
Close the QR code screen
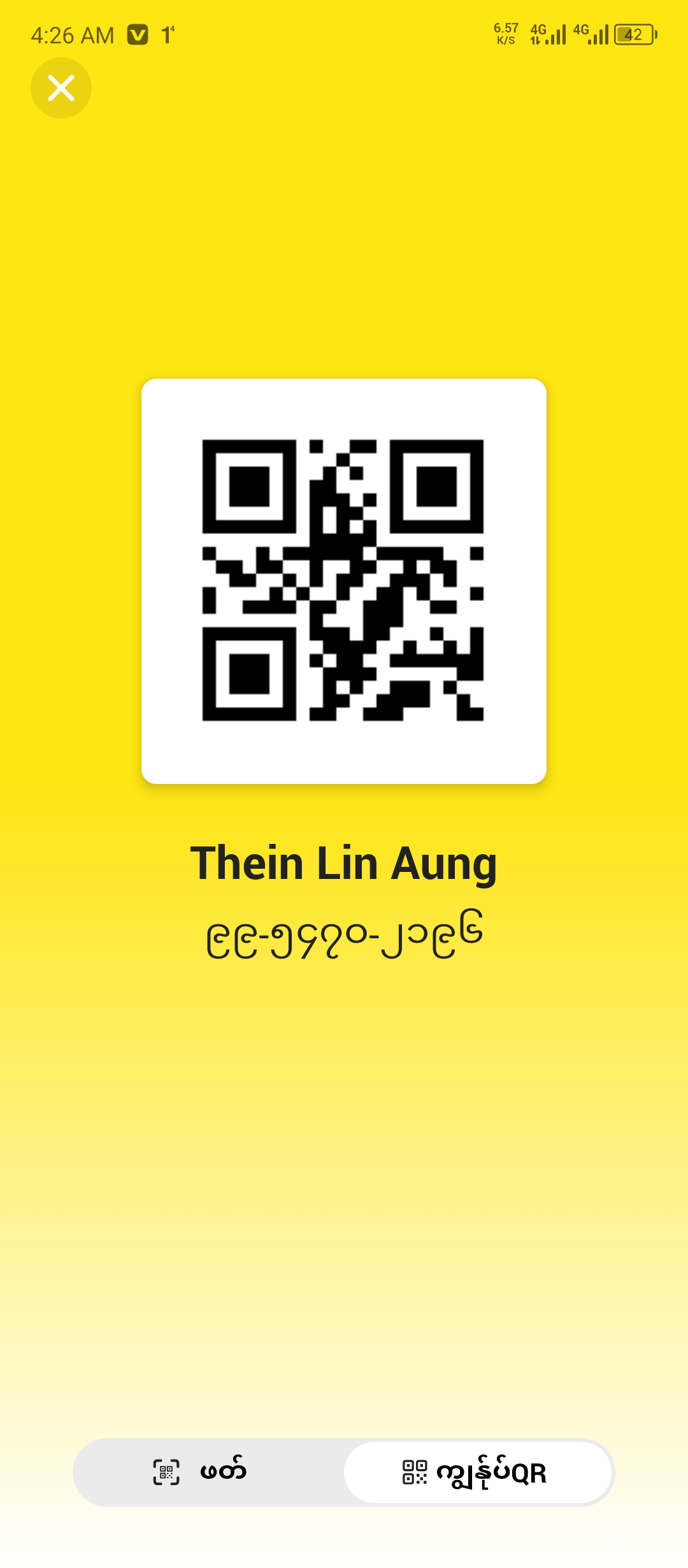[61, 88]
